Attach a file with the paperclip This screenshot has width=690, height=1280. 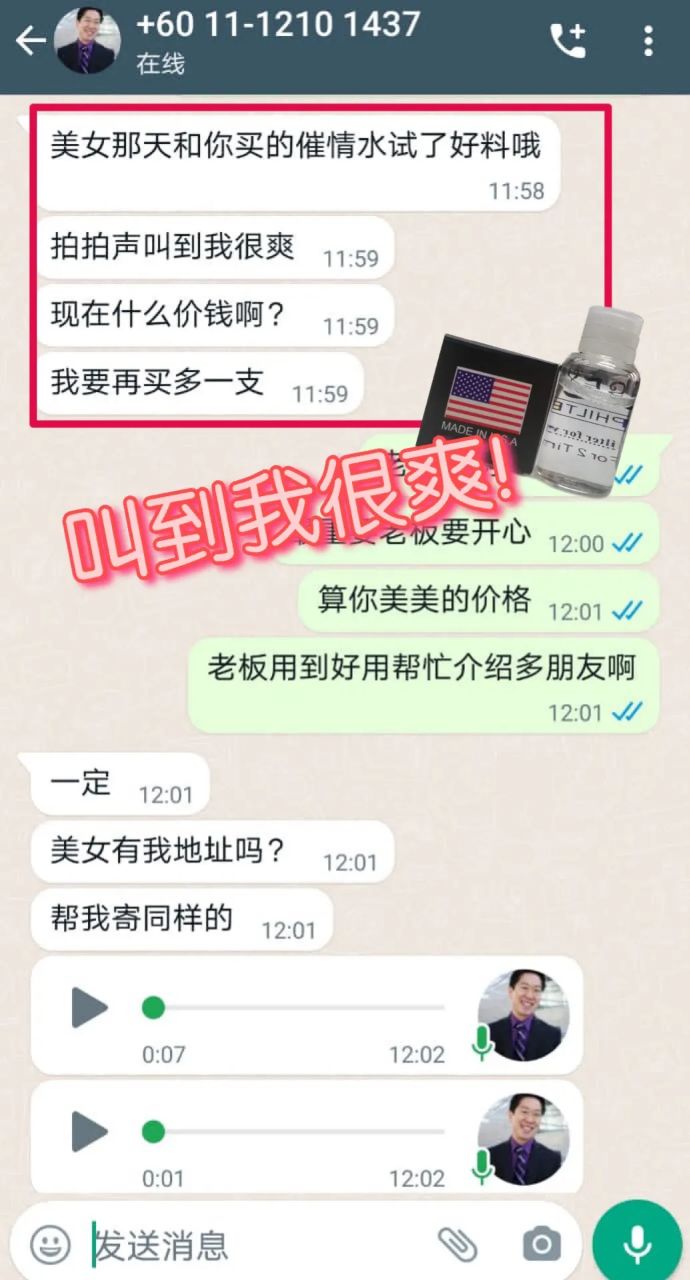click(458, 1244)
